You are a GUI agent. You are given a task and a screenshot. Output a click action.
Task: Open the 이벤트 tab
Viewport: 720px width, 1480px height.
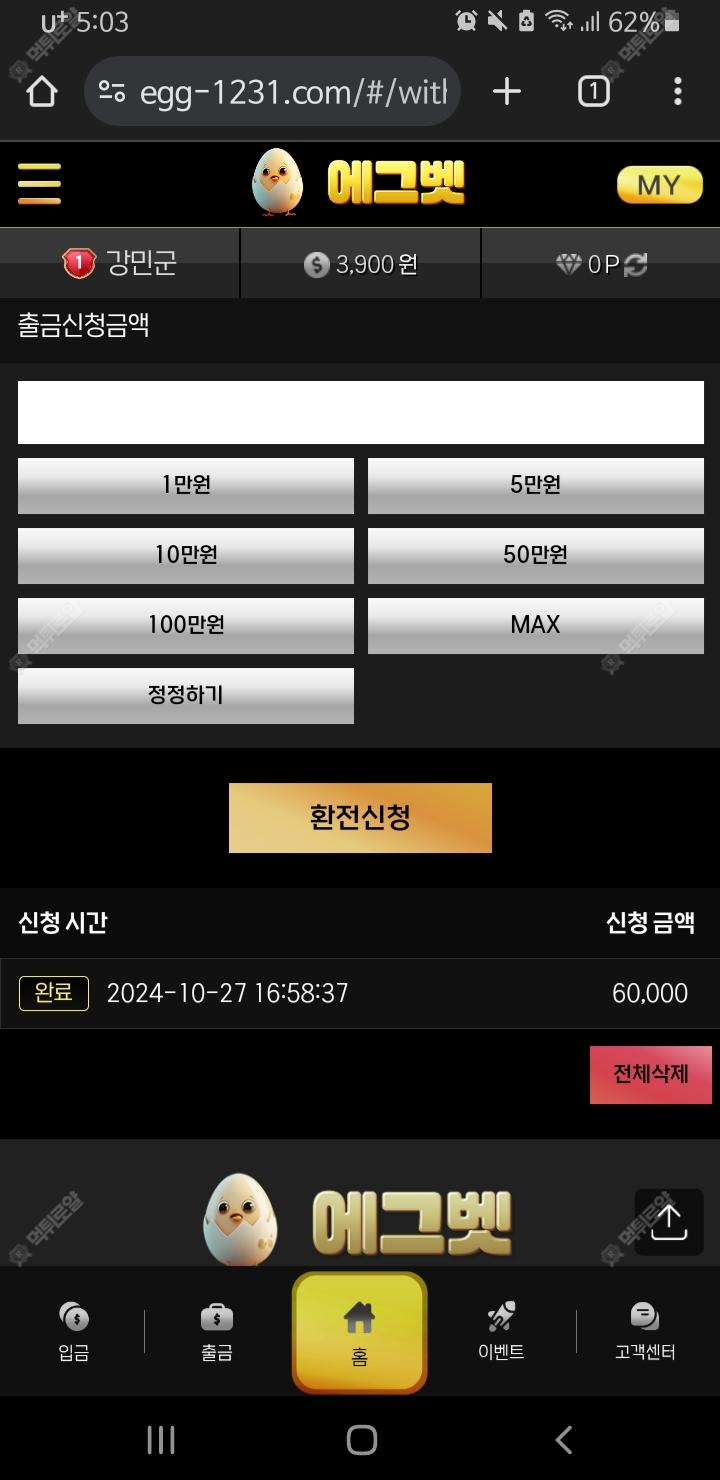[x=501, y=1332]
